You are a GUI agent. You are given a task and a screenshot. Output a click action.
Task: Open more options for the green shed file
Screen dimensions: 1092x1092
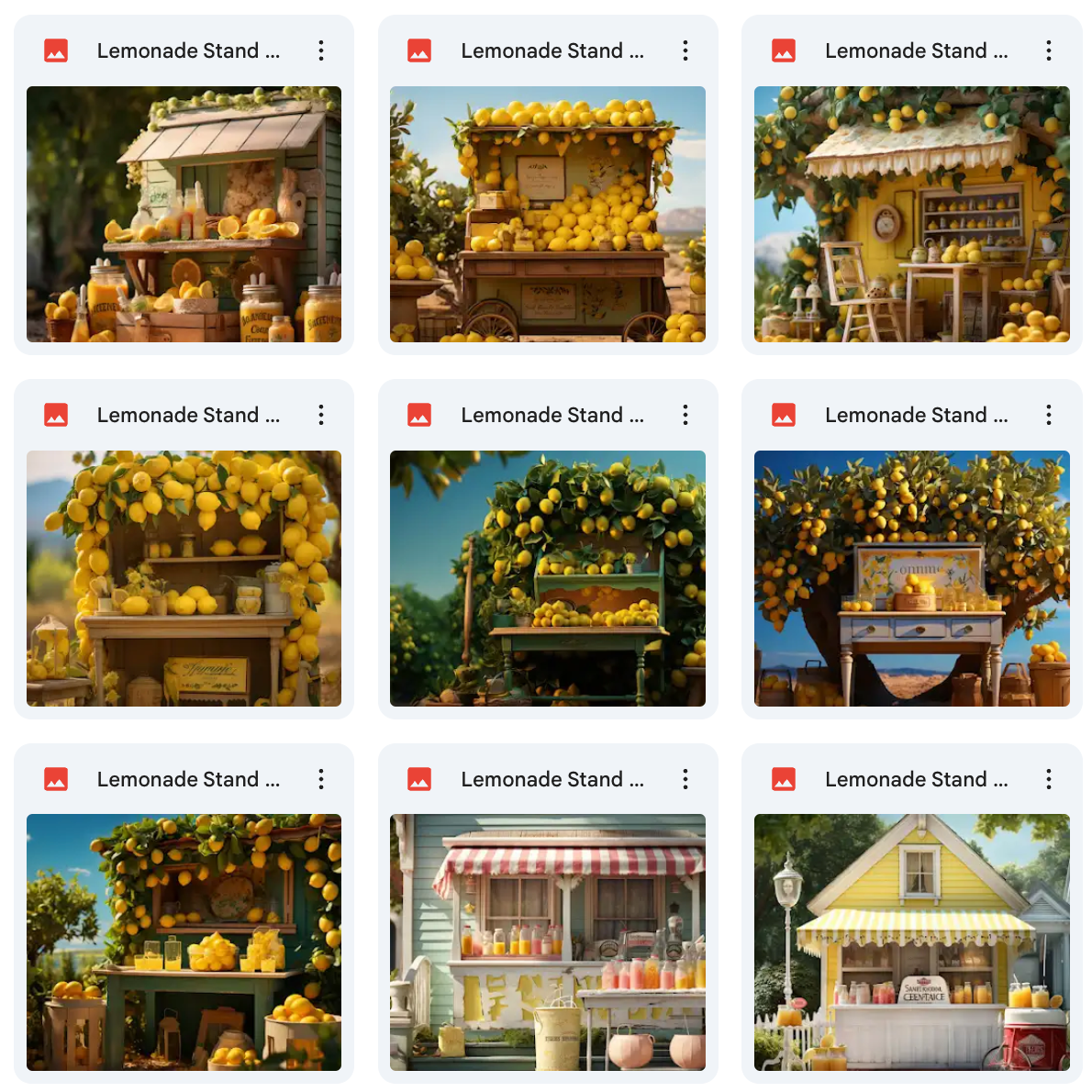click(x=321, y=50)
